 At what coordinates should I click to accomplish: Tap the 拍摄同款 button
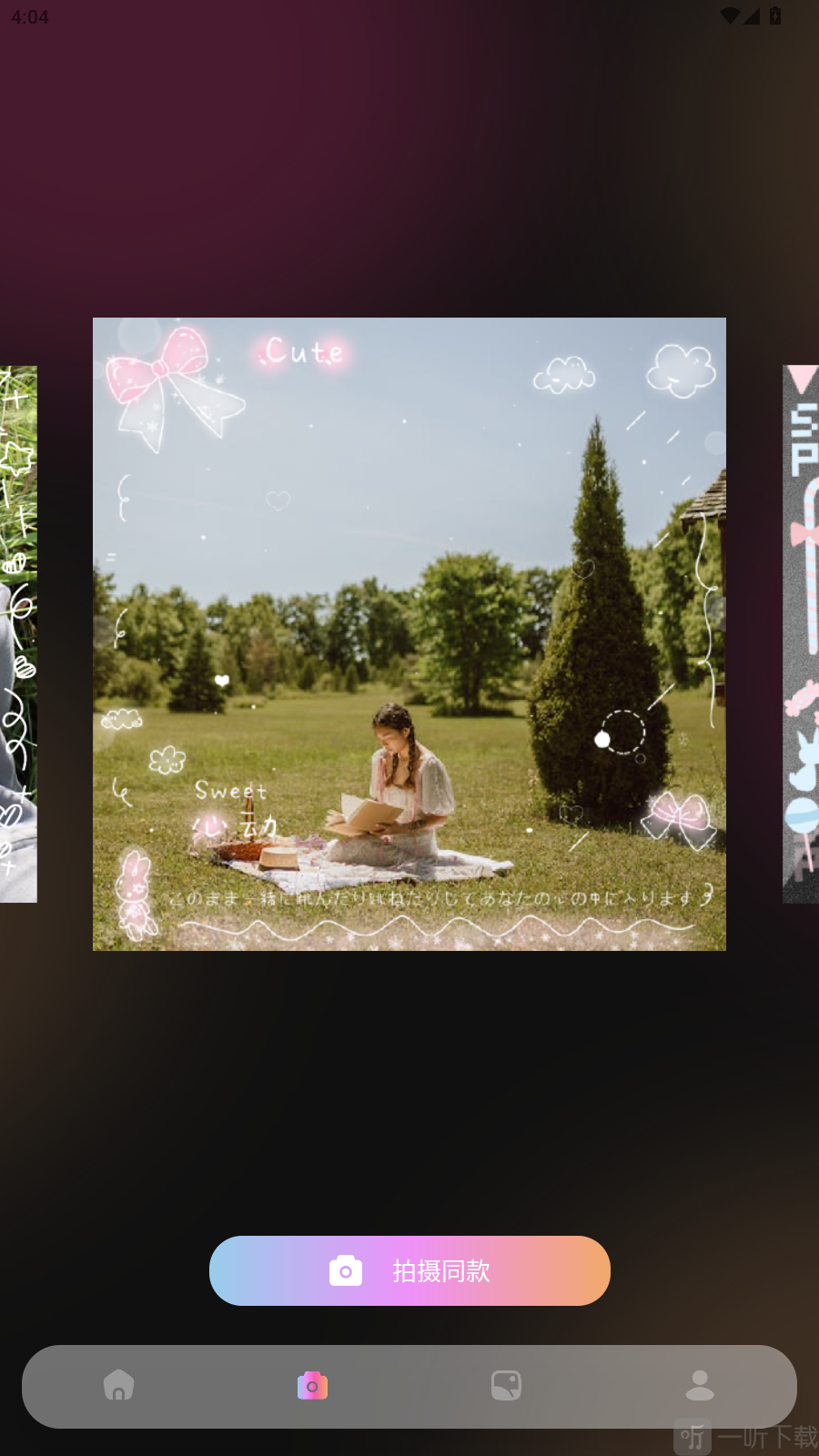pyautogui.click(x=409, y=1270)
